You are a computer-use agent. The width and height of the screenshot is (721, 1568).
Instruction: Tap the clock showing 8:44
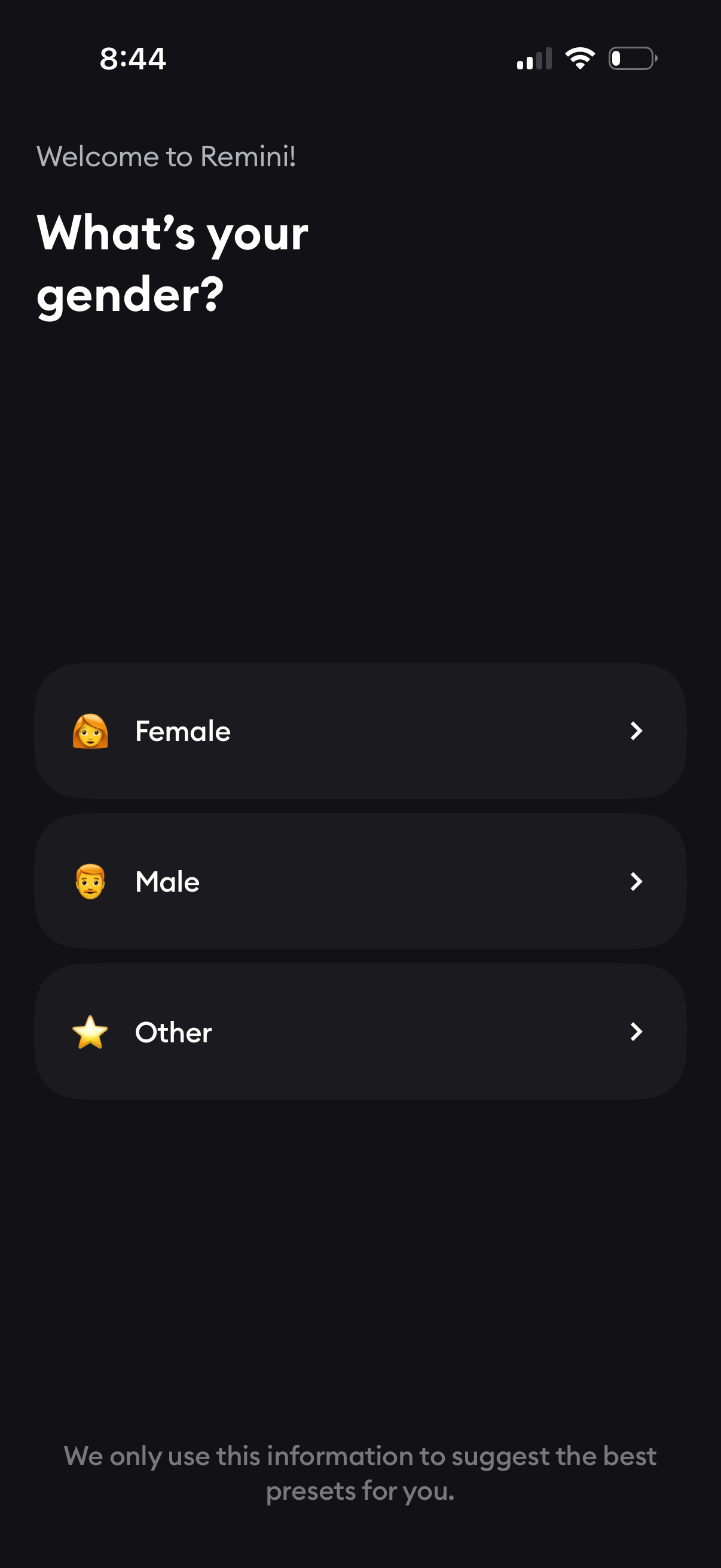pyautogui.click(x=132, y=59)
